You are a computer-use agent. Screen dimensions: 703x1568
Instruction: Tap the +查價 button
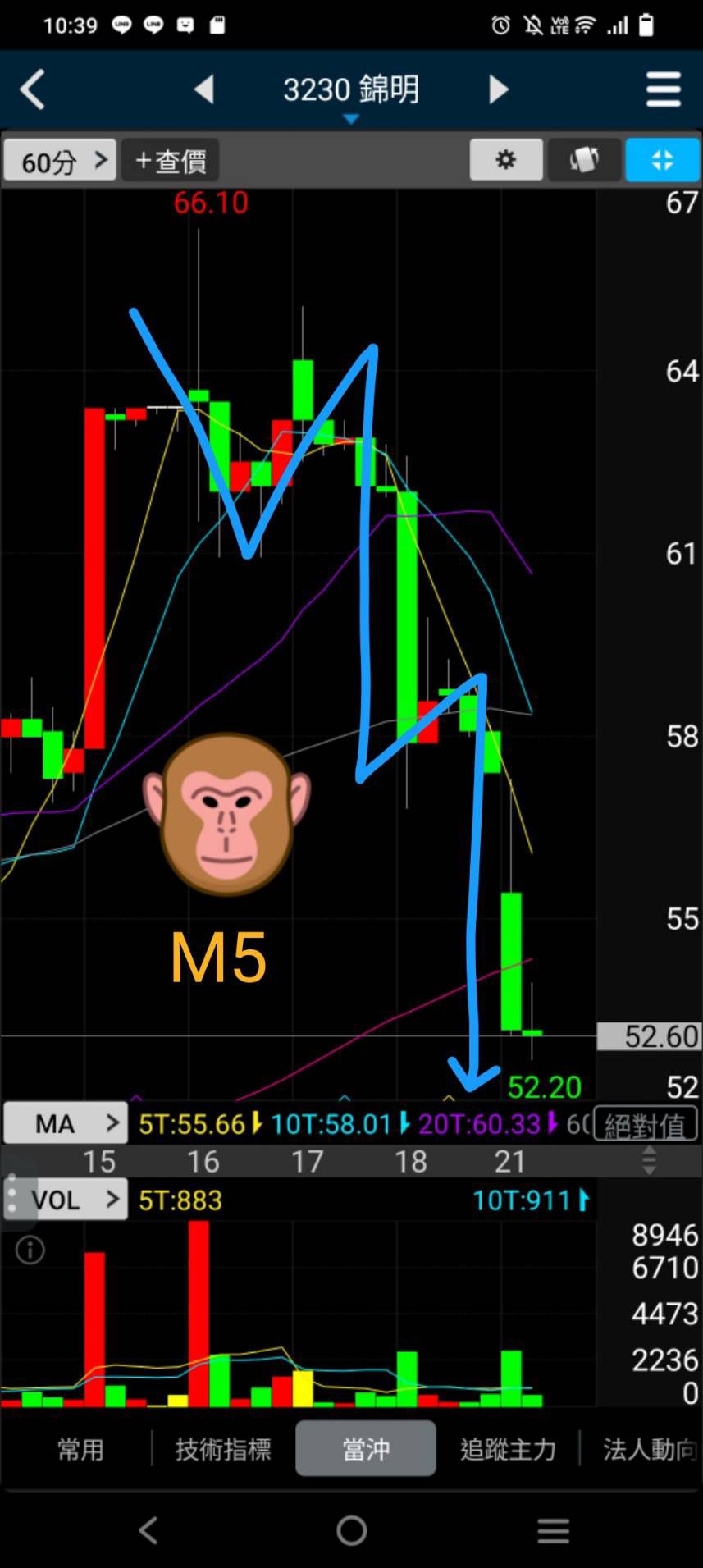pyautogui.click(x=171, y=161)
